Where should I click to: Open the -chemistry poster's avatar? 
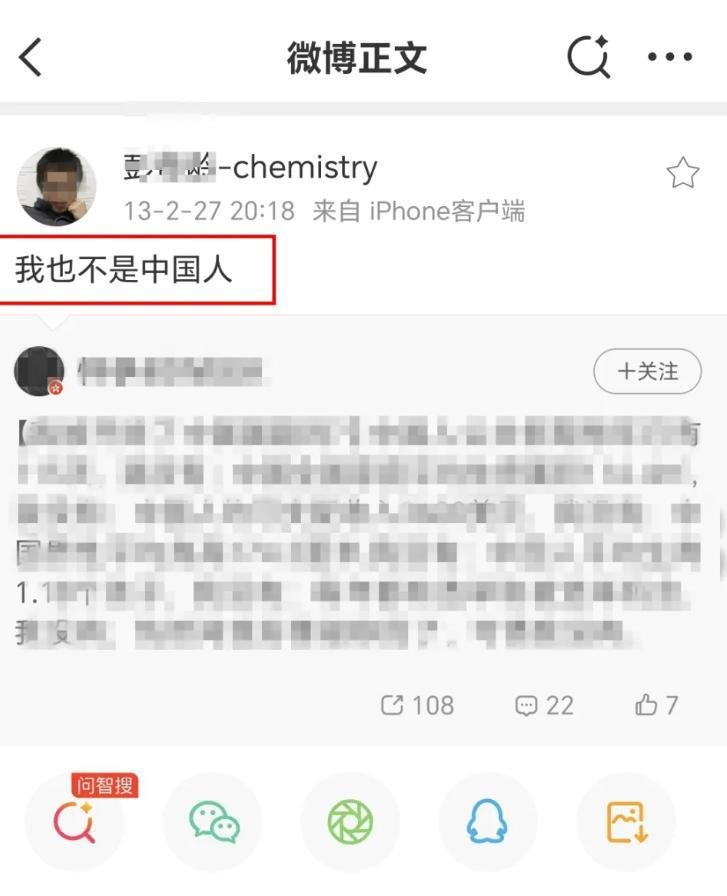click(x=56, y=186)
